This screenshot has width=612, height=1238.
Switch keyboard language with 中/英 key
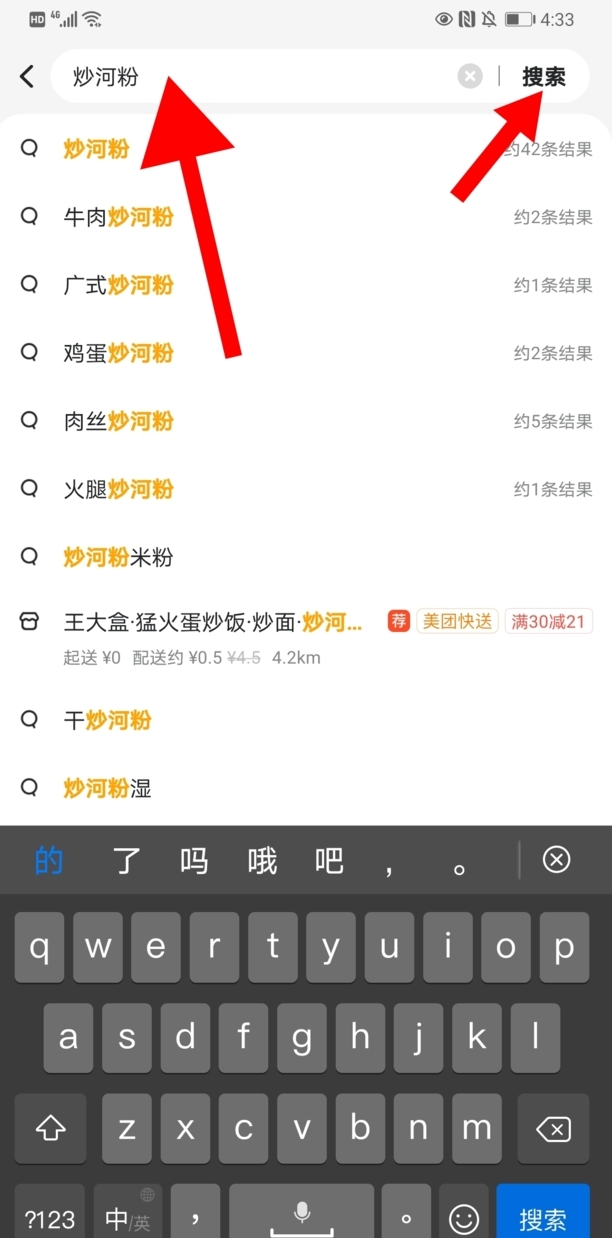click(x=128, y=1217)
